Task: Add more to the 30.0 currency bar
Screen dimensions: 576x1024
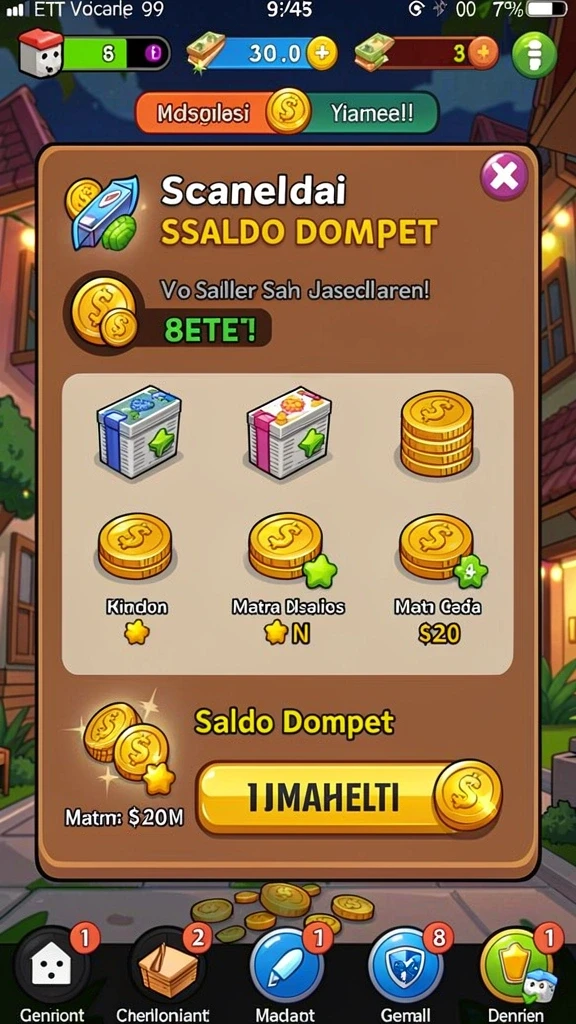Action: tap(321, 54)
